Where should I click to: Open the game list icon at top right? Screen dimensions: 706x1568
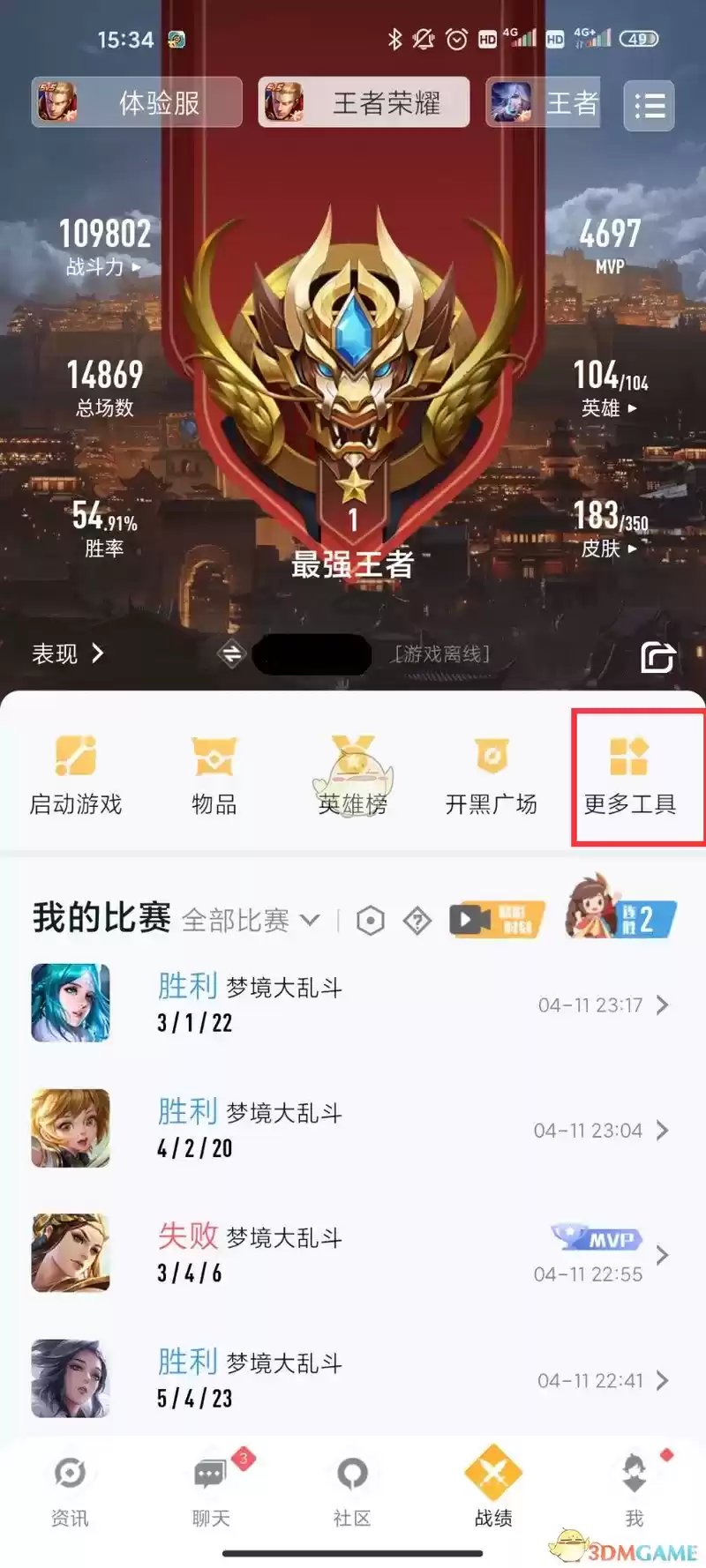point(649,106)
